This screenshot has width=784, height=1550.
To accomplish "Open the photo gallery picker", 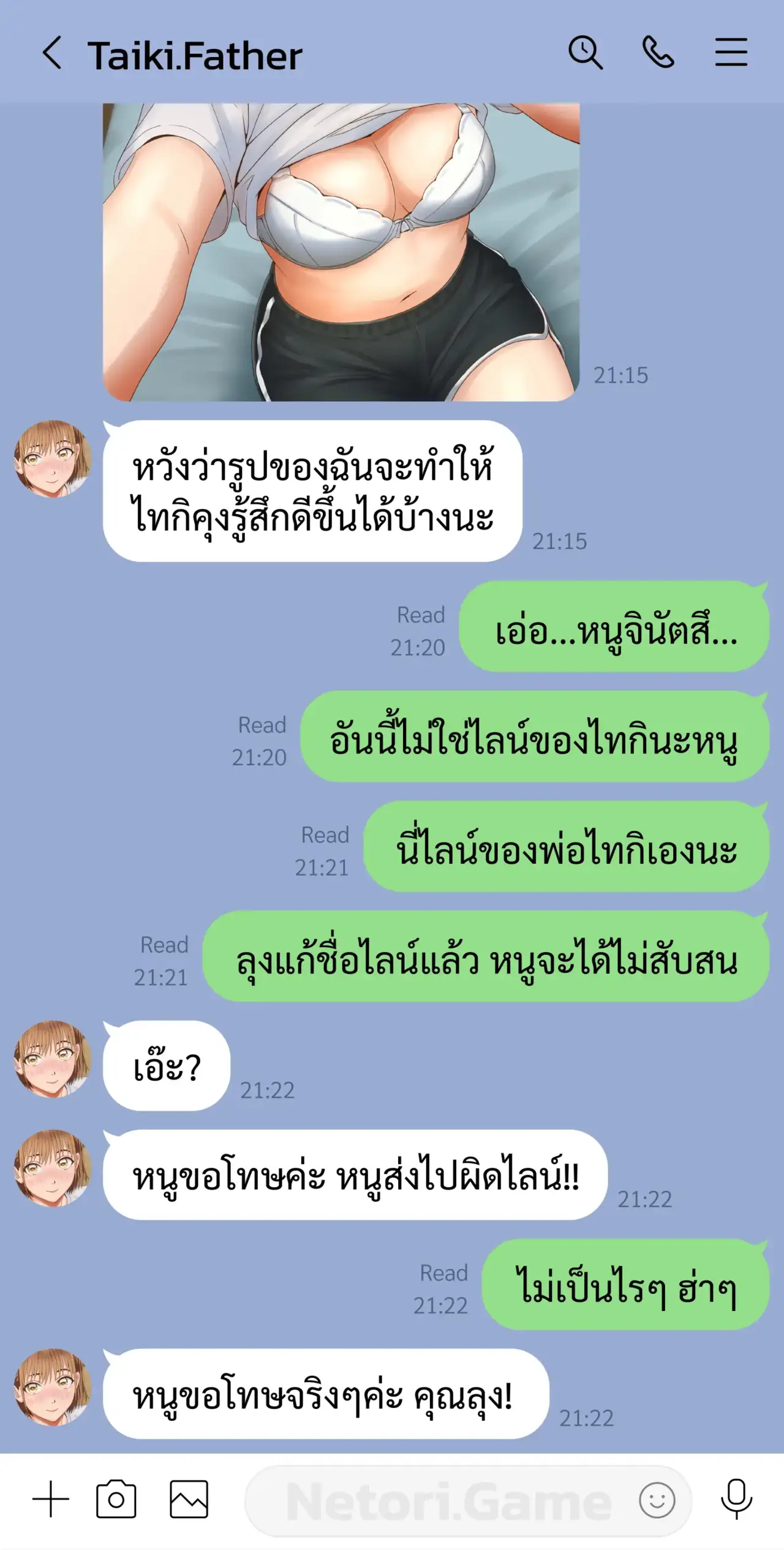I will [189, 1499].
